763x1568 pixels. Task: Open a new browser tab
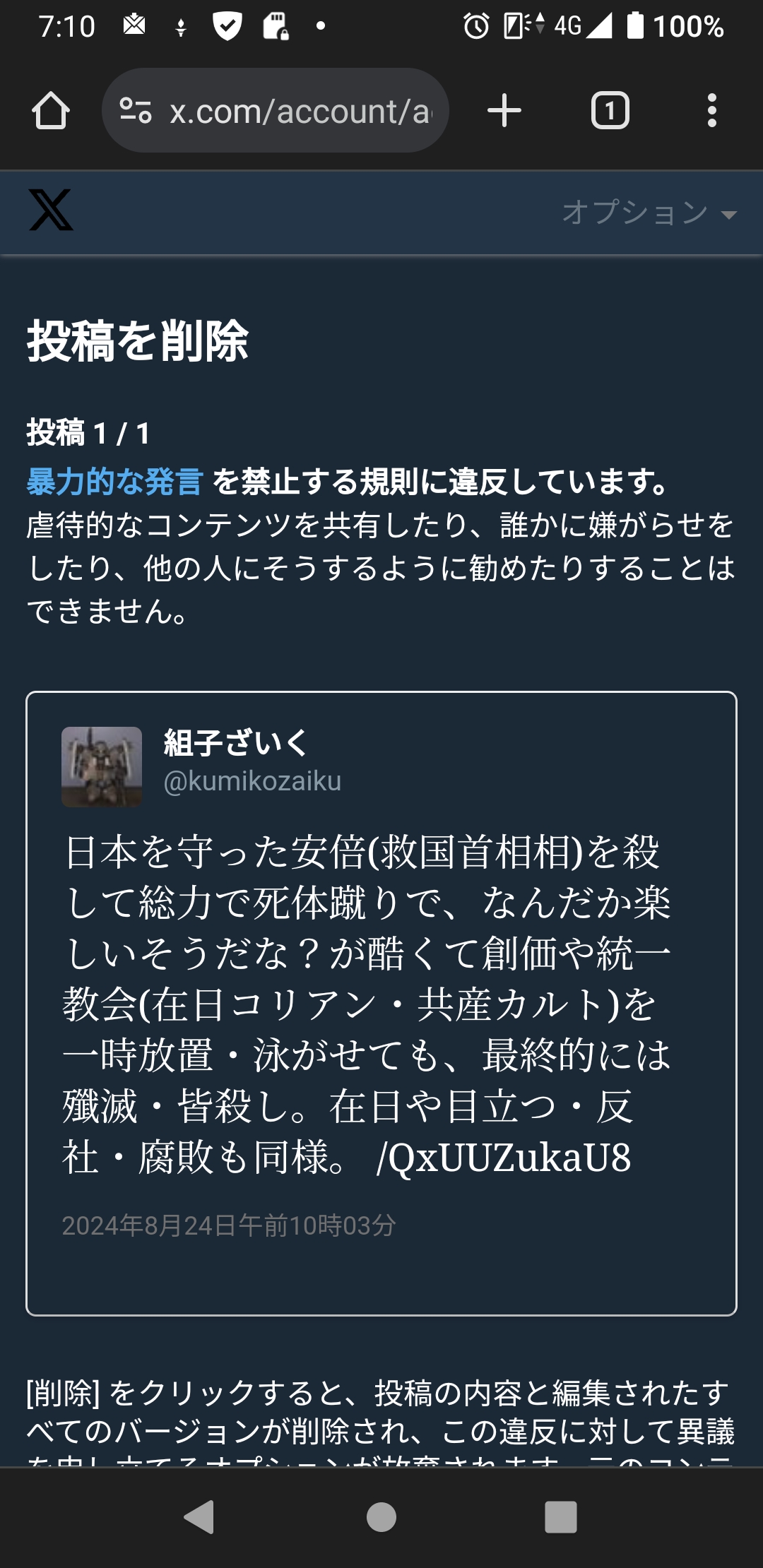tap(504, 111)
